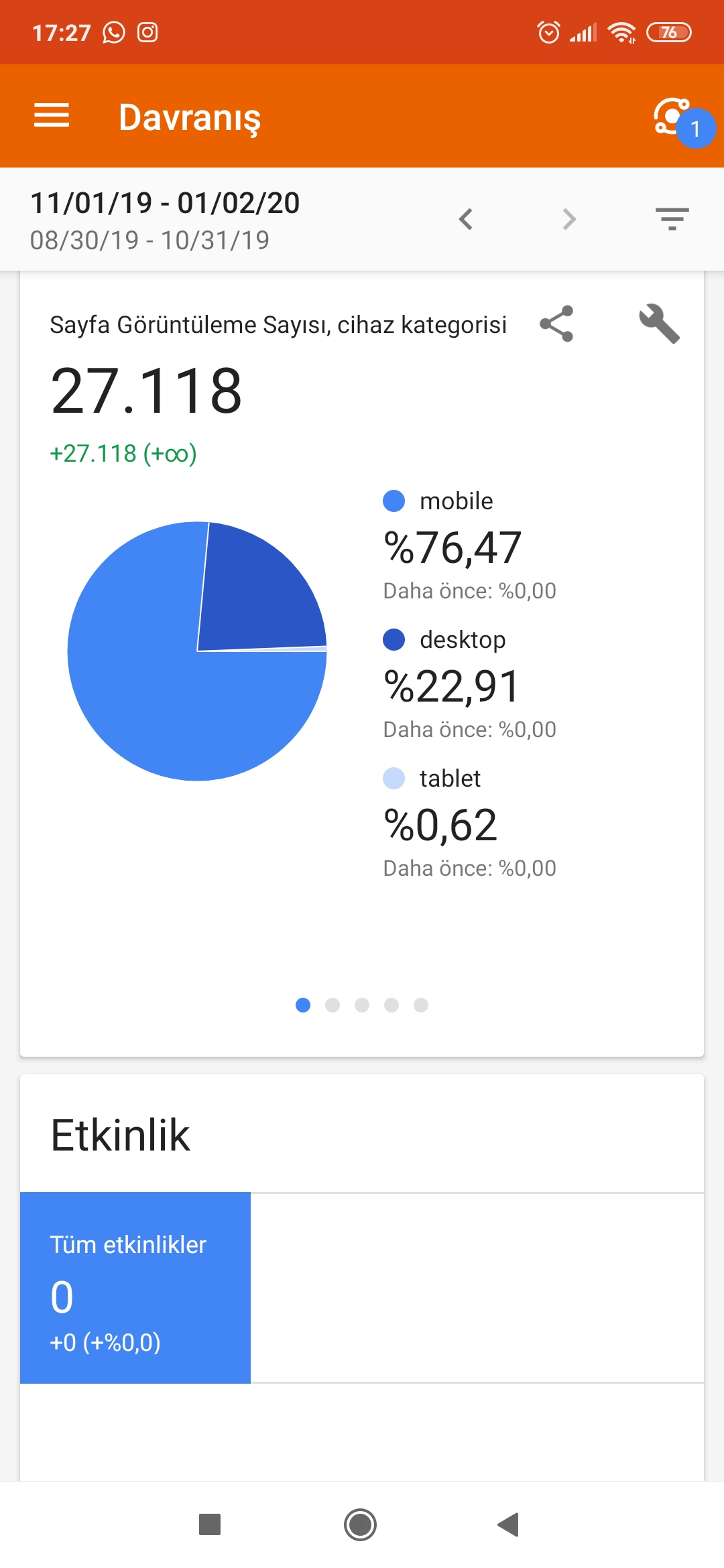Tap the 11/01/19 - 01/02/20 date range

pos(165,203)
